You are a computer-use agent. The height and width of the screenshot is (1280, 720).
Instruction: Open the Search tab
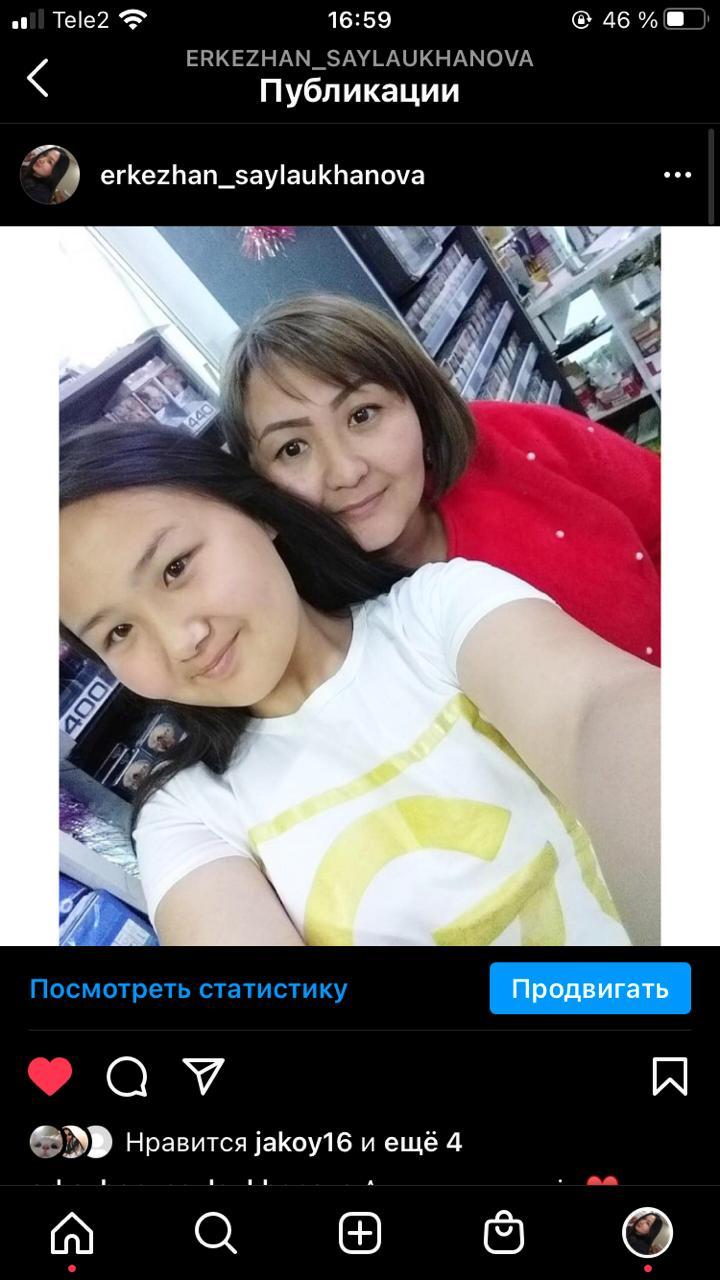[x=215, y=1234]
